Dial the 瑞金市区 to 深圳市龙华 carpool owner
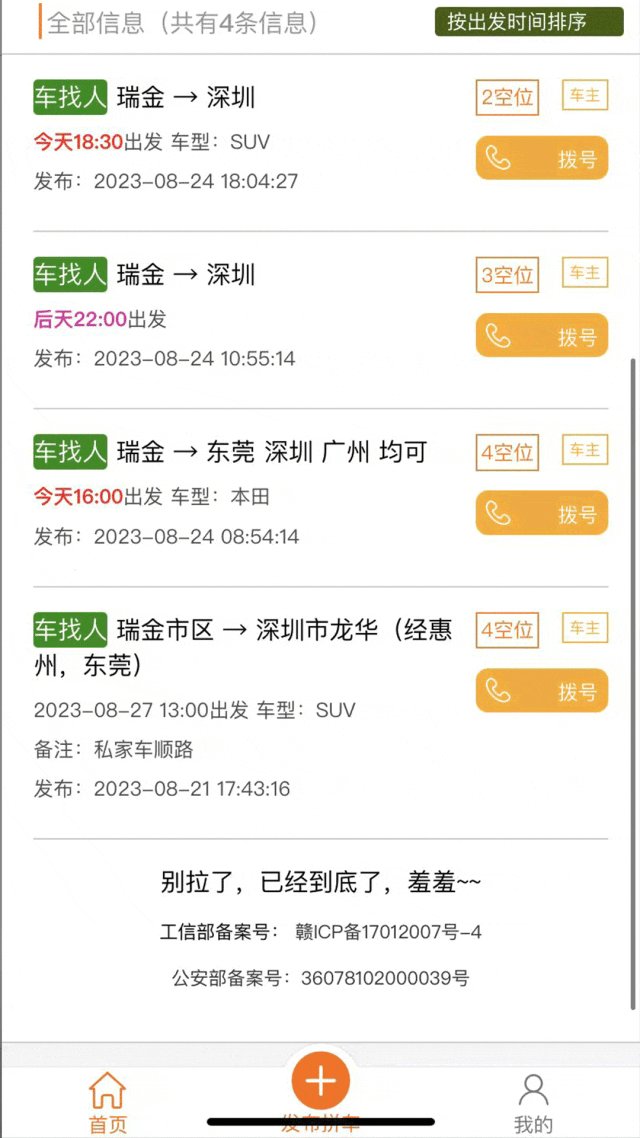640x1138 pixels. pos(541,691)
